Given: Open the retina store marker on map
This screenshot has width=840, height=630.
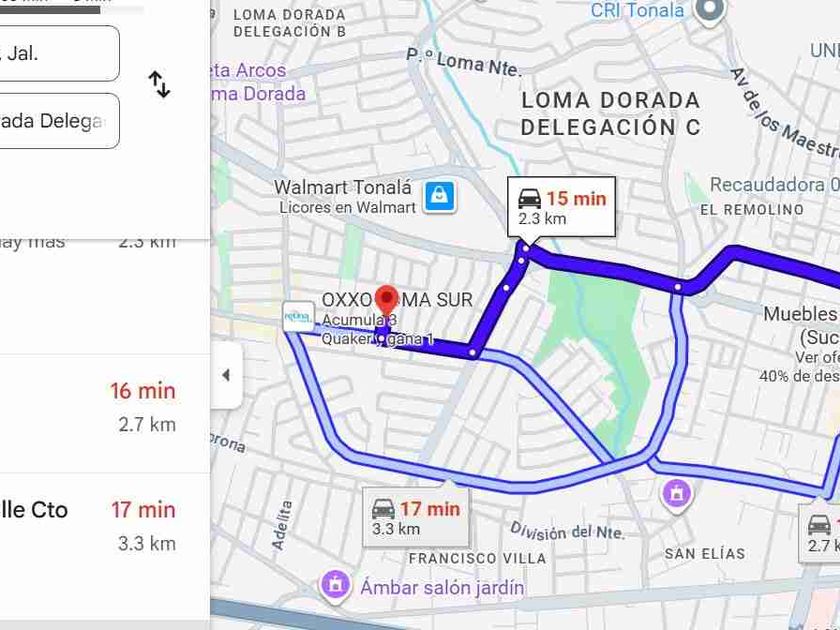Looking at the screenshot, I should tap(298, 317).
